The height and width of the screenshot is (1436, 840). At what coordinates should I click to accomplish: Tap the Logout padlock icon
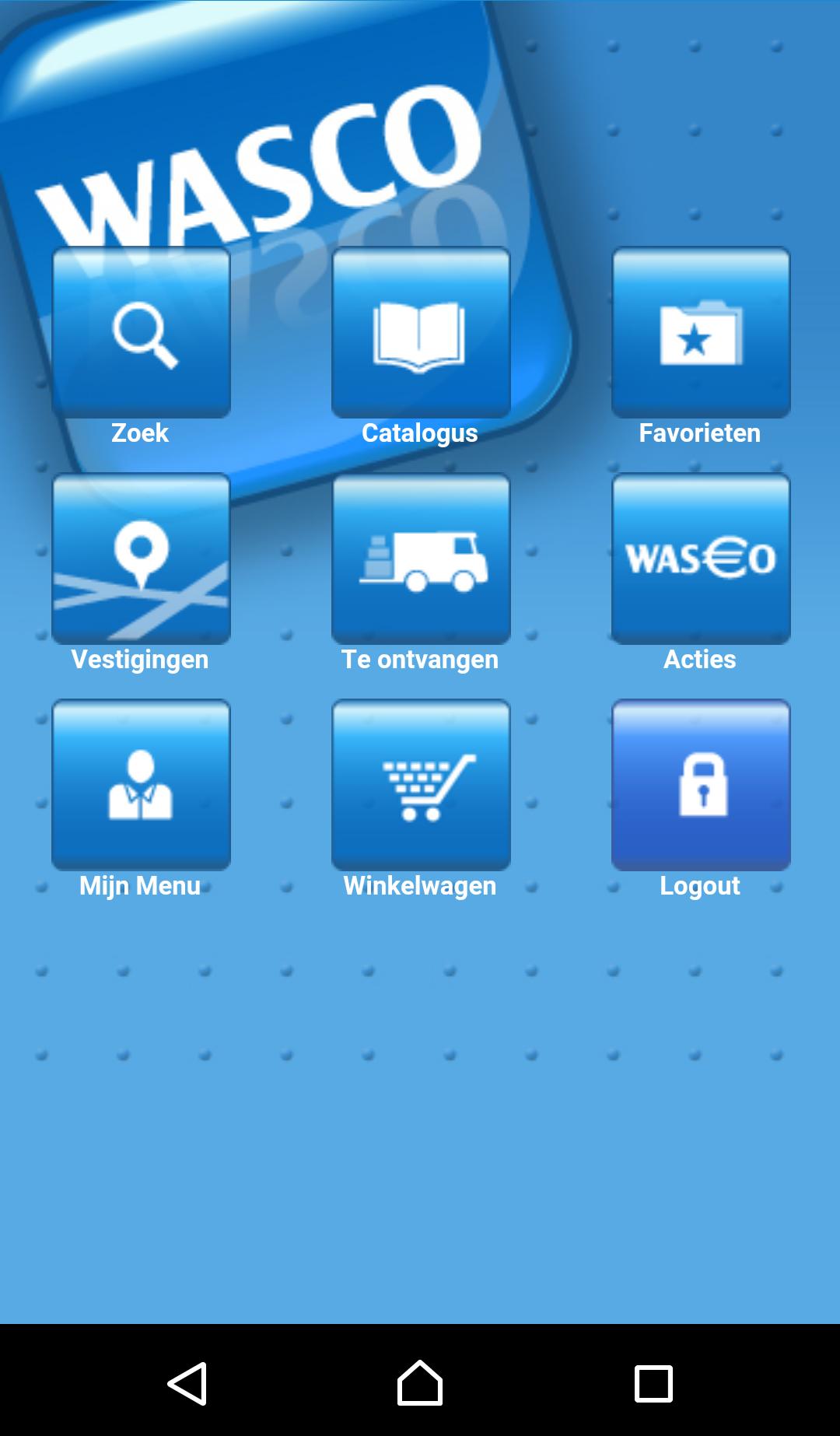pos(700,784)
